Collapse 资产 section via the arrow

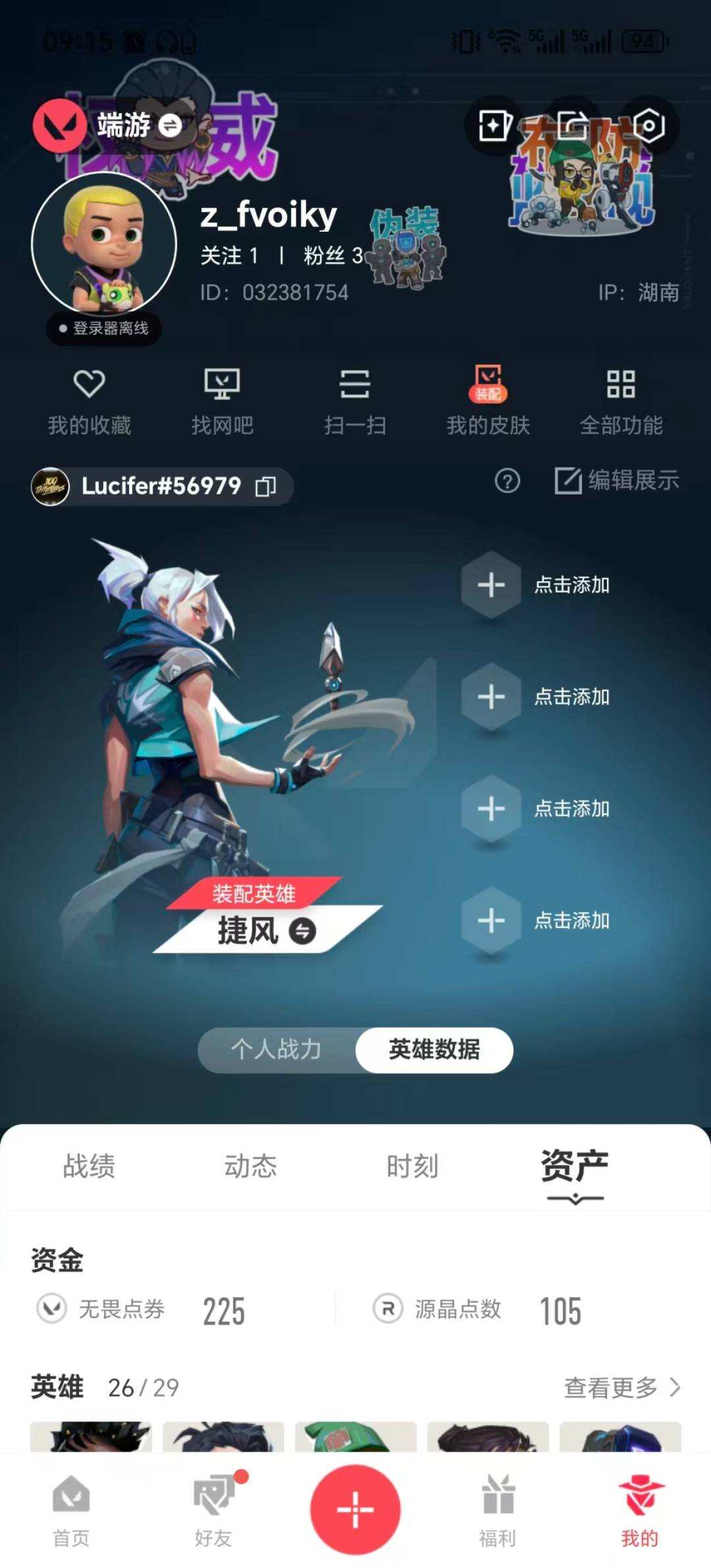[x=575, y=1199]
